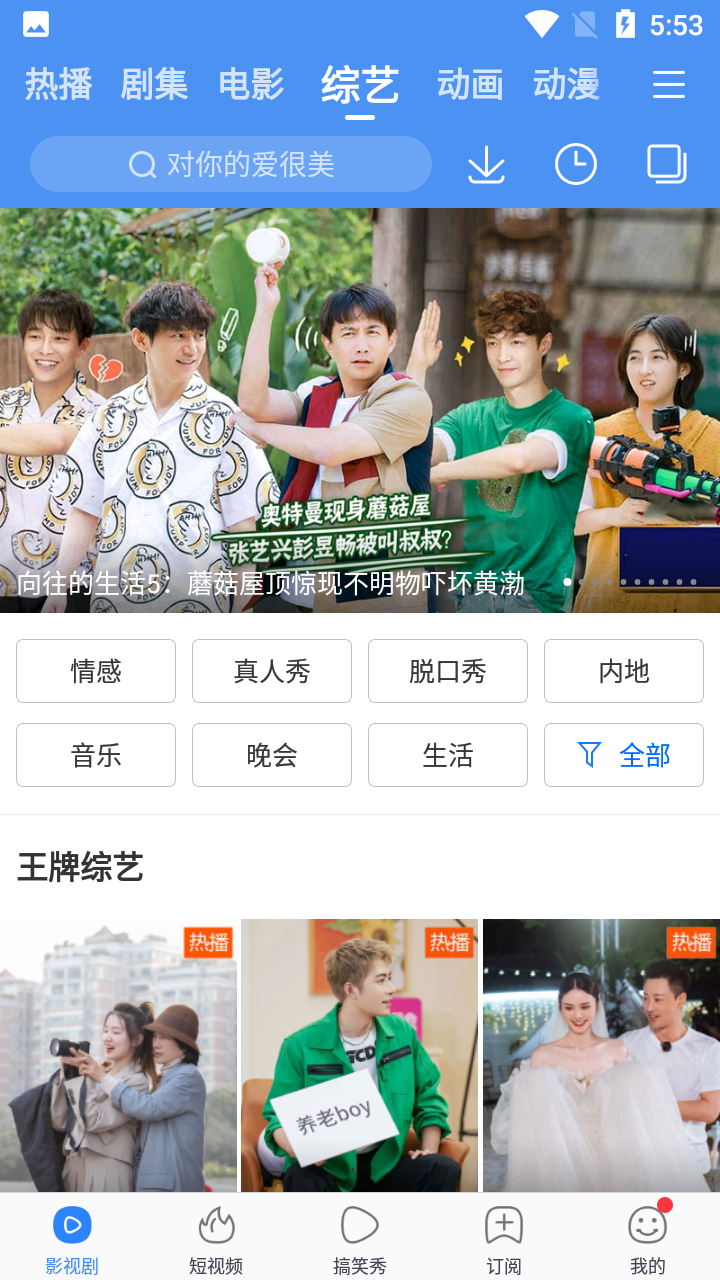Switch to the 电影 tab
This screenshot has height=1280, width=720.
pos(251,85)
